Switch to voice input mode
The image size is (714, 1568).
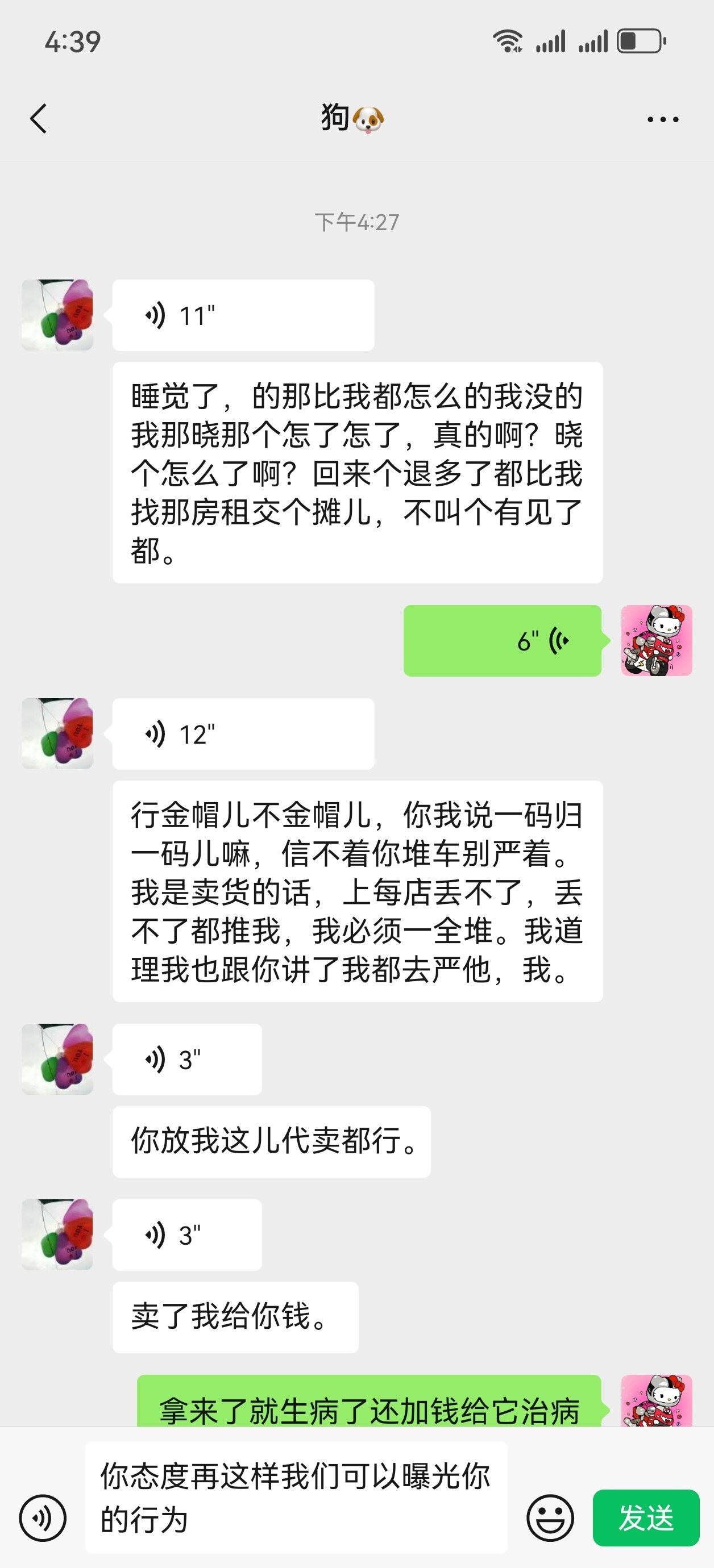pos(43,1517)
